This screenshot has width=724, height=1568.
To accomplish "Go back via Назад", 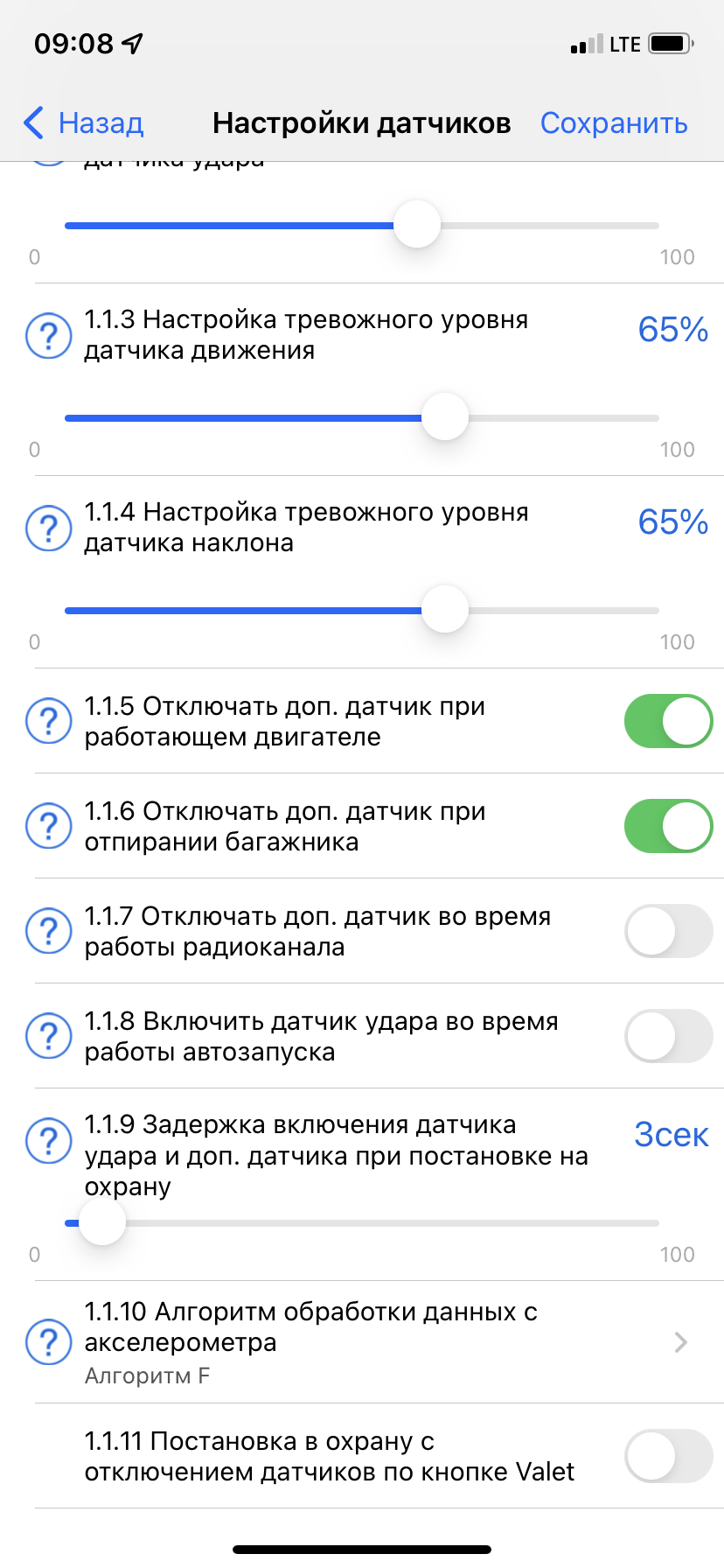I will [x=85, y=123].
